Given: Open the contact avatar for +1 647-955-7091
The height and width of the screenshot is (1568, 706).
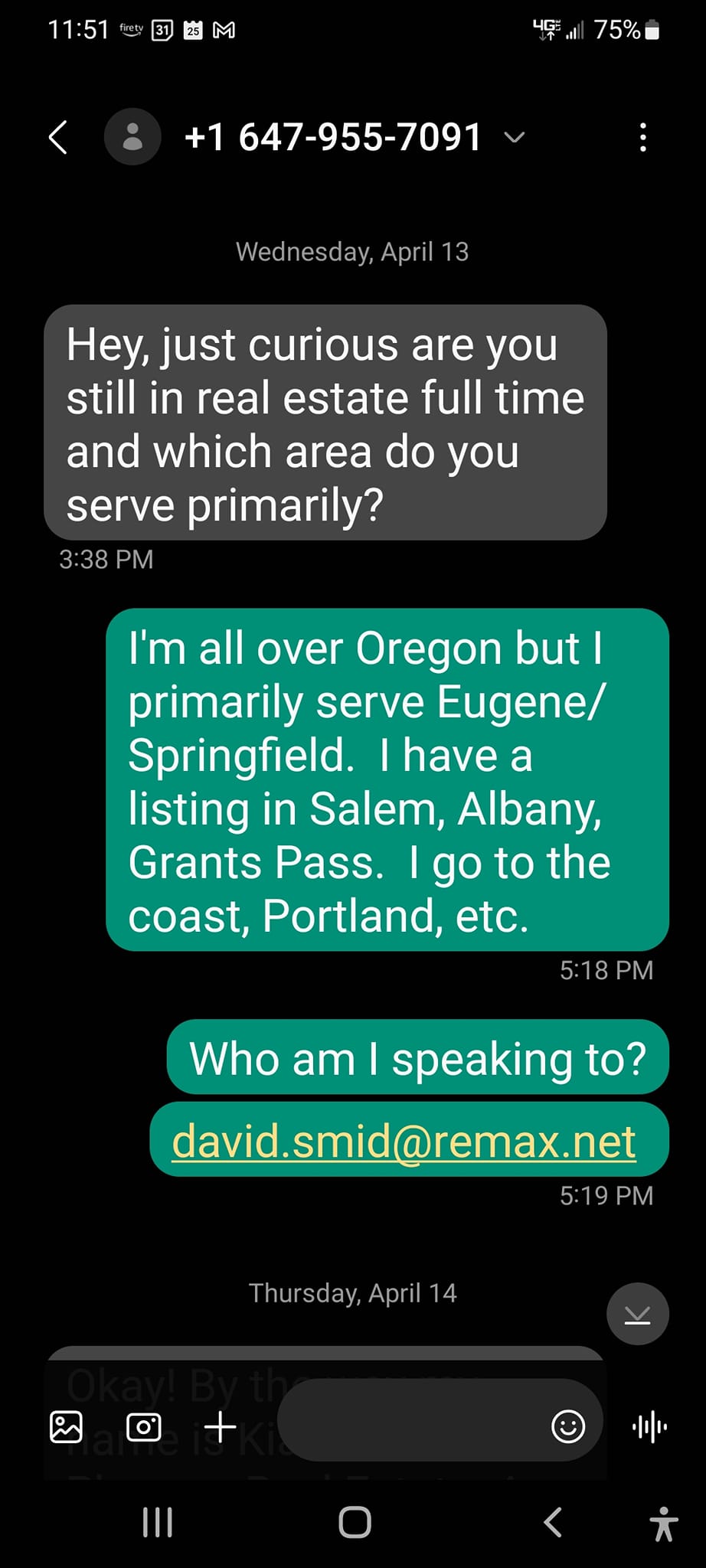Looking at the screenshot, I should click(x=132, y=137).
